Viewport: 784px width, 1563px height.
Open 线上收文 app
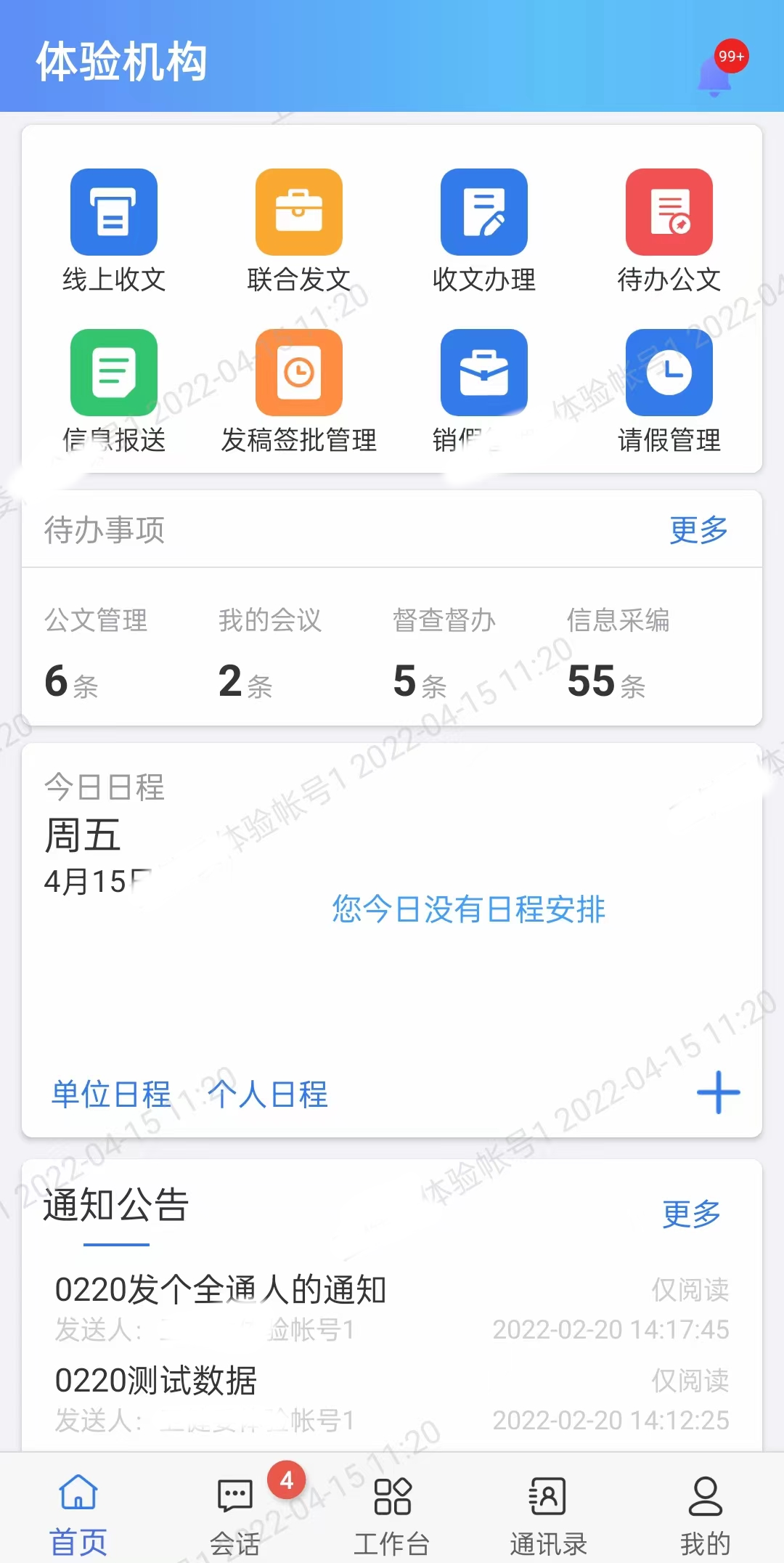114,213
